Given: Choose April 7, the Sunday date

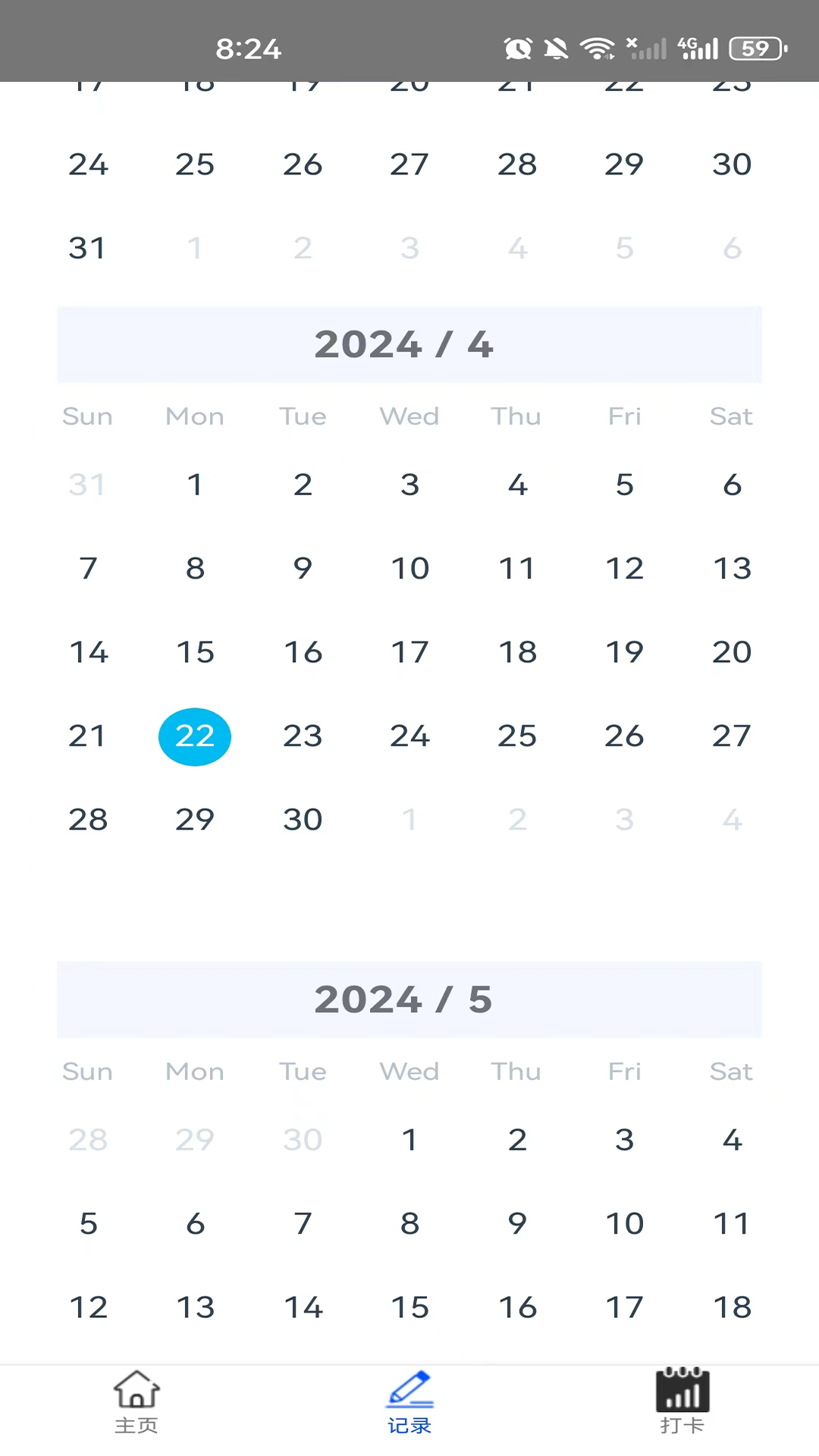Looking at the screenshot, I should [x=87, y=569].
